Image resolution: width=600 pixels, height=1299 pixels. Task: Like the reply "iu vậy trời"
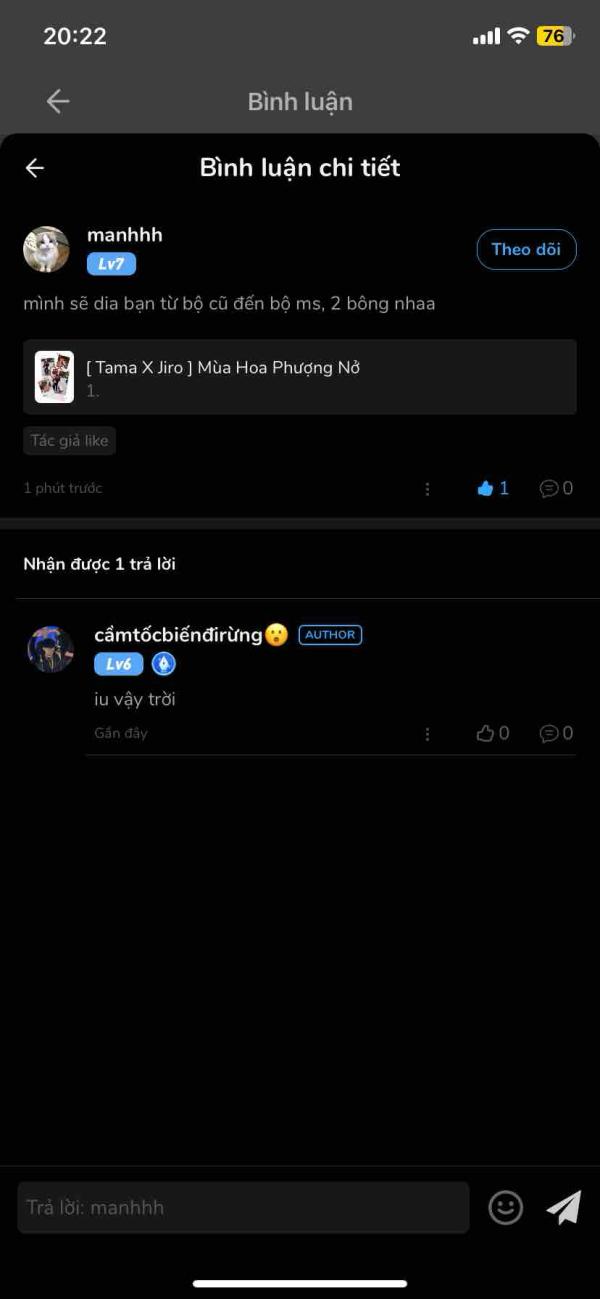(x=493, y=733)
